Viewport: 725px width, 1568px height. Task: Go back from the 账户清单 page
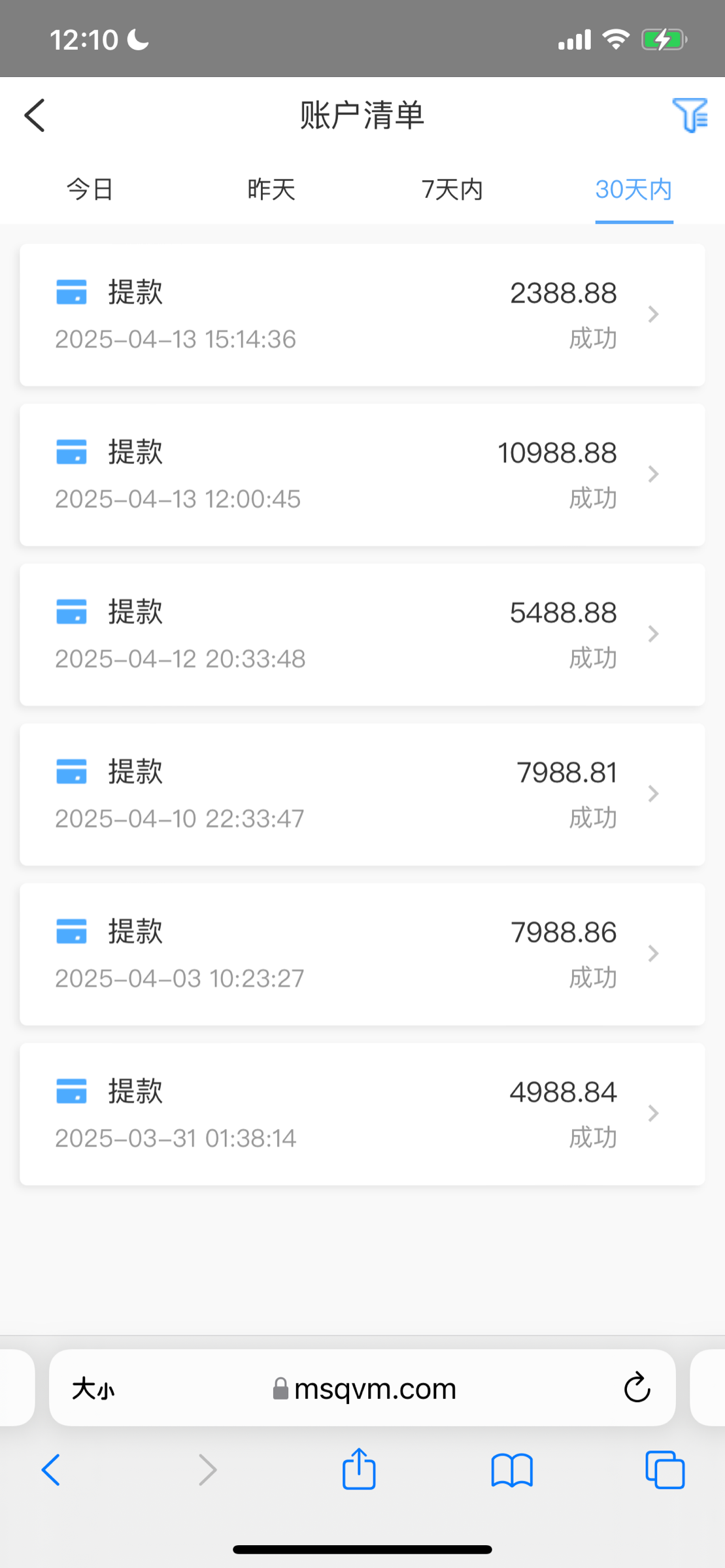35,116
